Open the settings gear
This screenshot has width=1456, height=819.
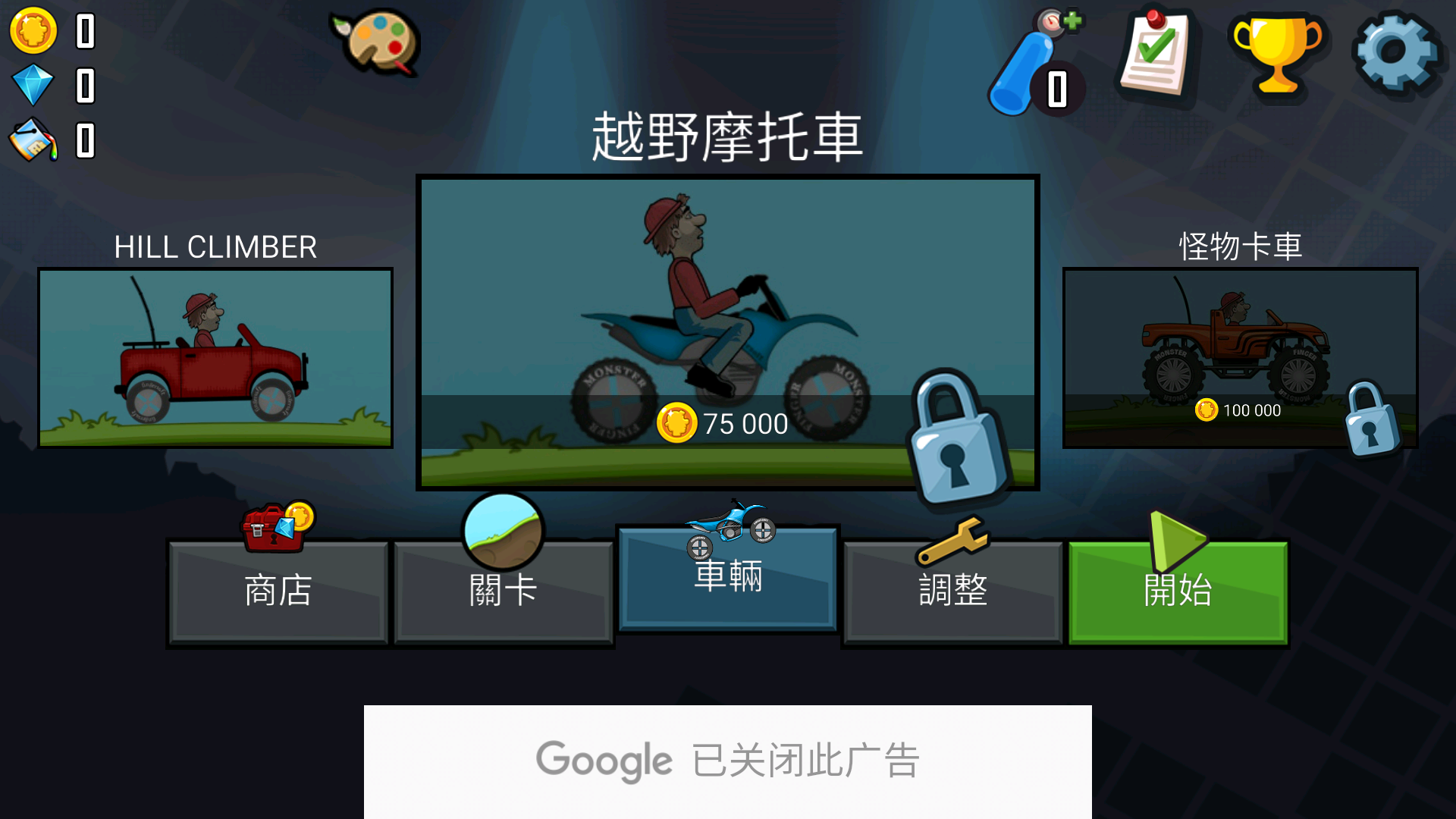[1395, 53]
